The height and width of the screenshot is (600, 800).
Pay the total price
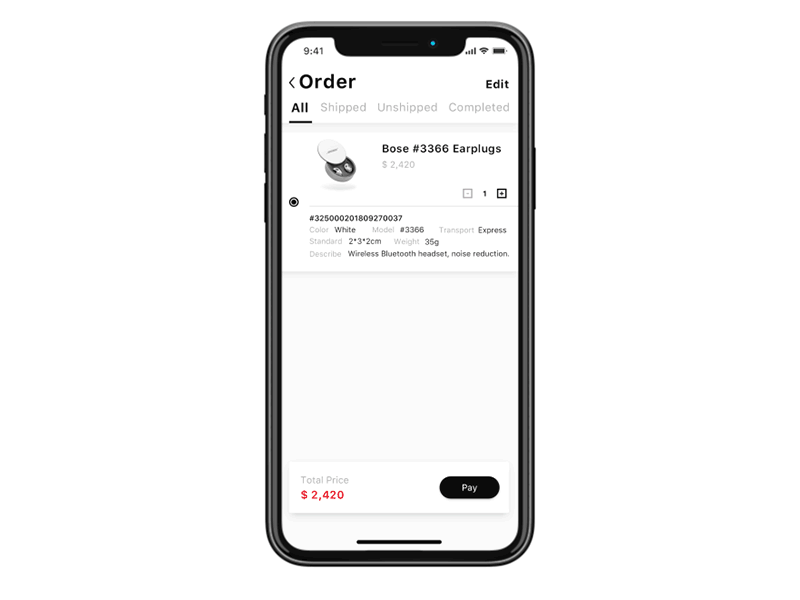click(469, 488)
